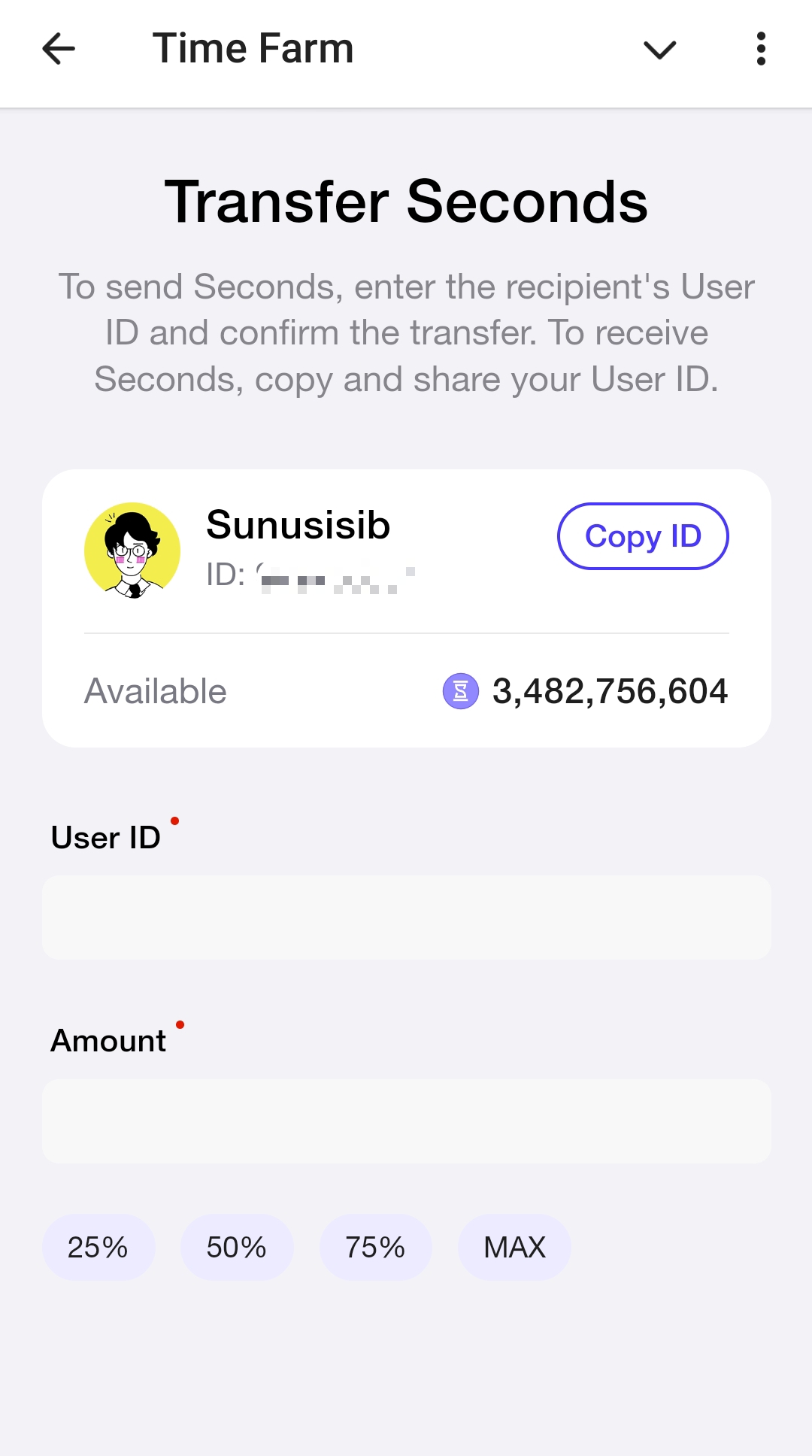Go back using the arrow icon
The height and width of the screenshot is (1456, 812).
click(59, 50)
